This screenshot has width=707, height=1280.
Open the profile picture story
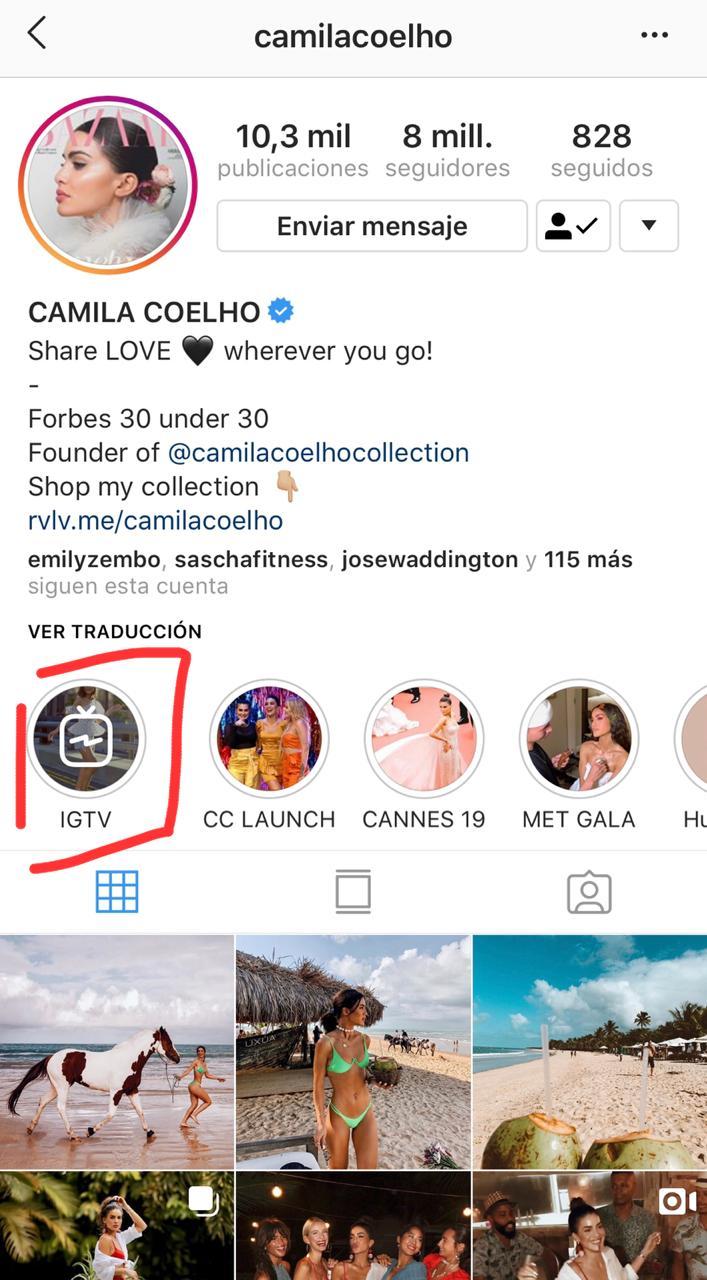(108, 185)
